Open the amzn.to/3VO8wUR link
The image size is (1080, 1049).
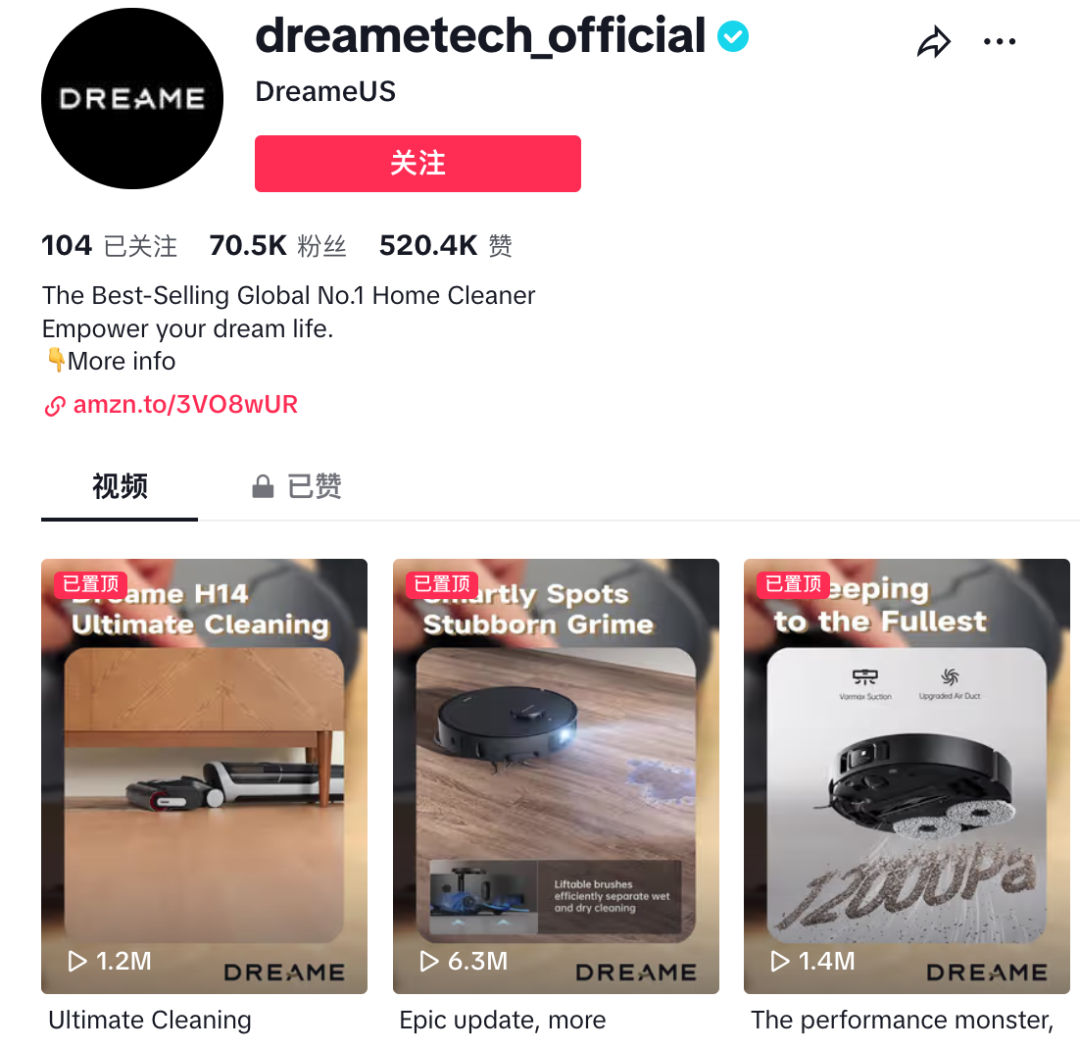point(185,405)
